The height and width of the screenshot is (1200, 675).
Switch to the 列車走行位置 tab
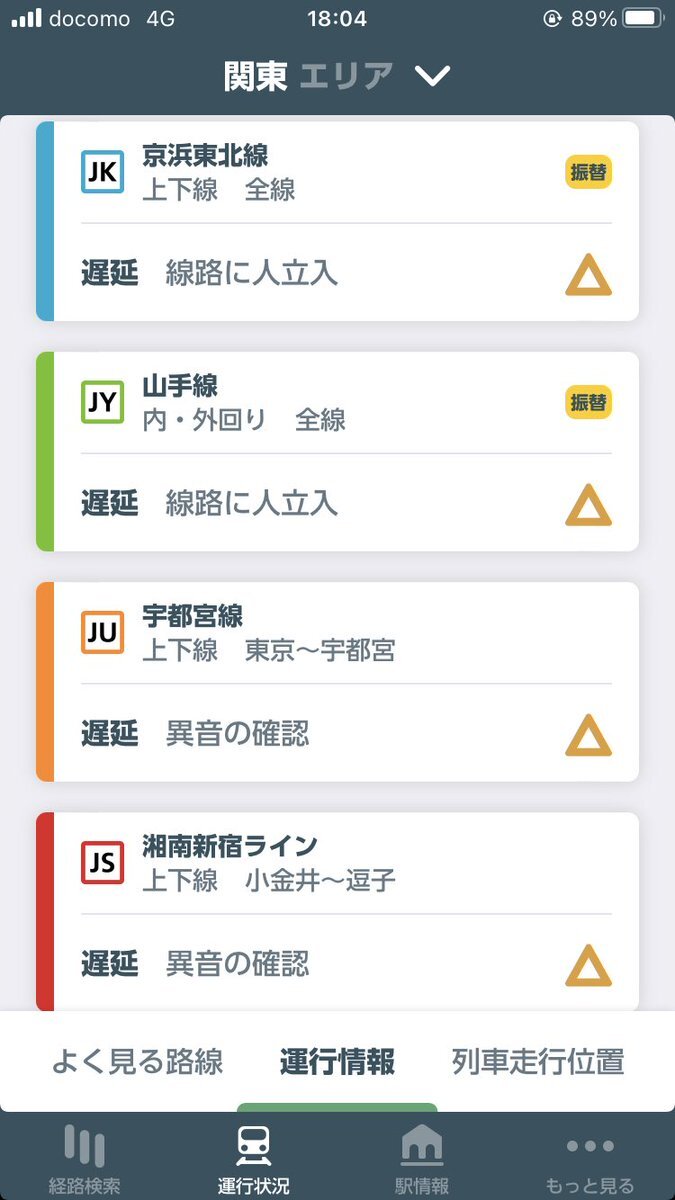click(538, 1061)
